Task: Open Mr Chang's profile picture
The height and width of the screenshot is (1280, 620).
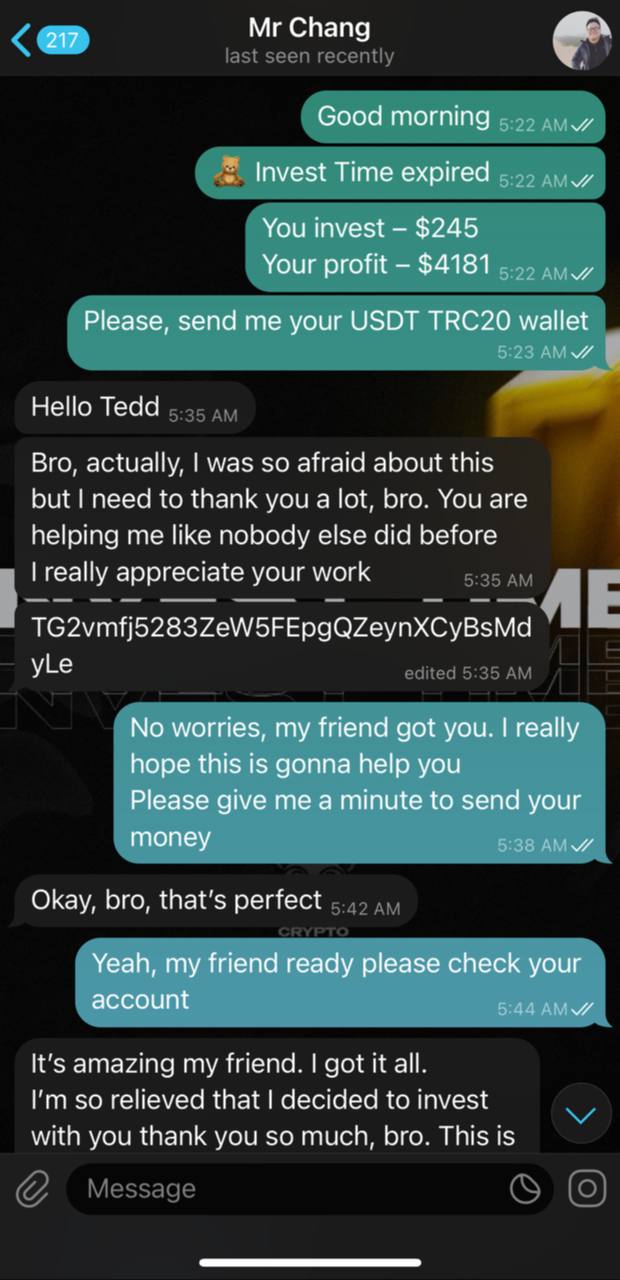Action: [x=581, y=40]
